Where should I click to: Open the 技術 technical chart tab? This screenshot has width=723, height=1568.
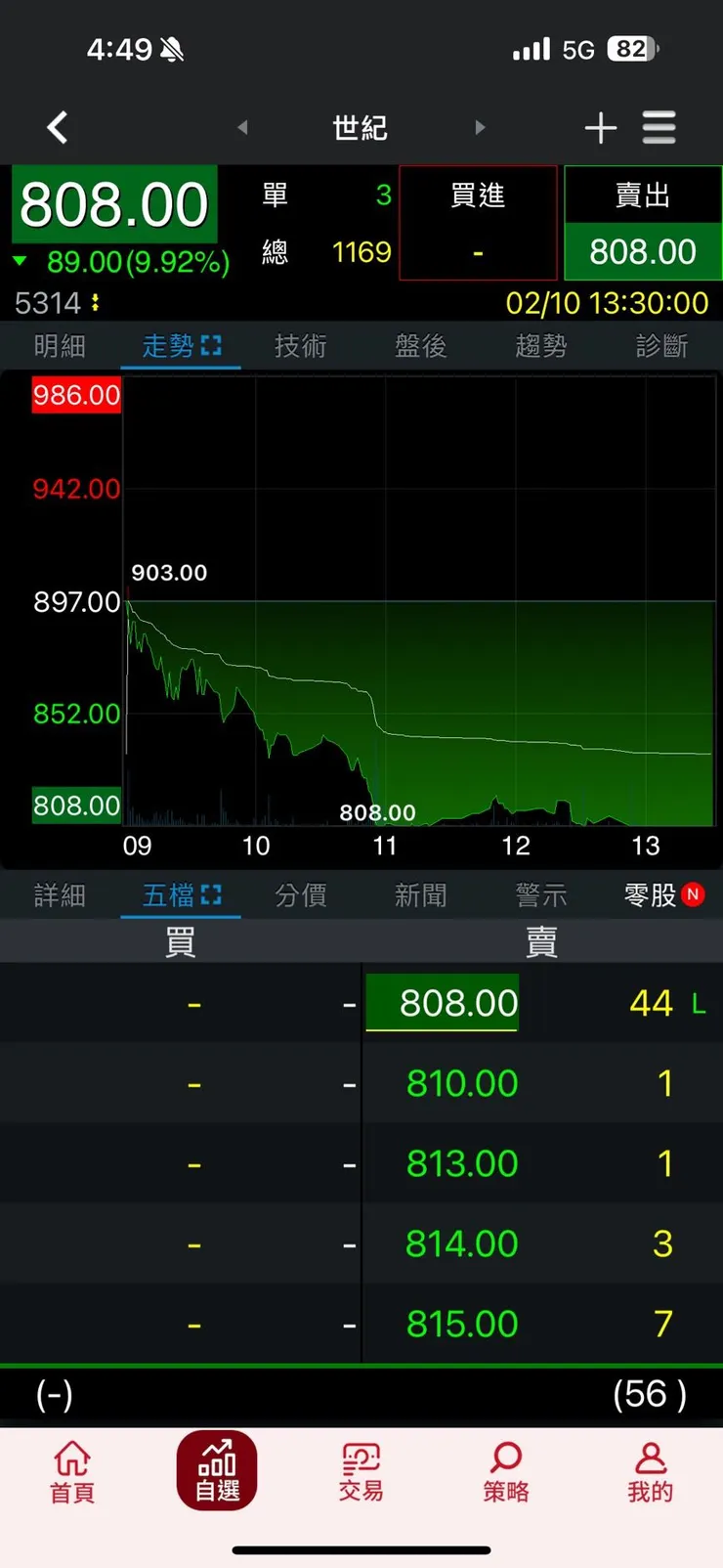tap(301, 346)
